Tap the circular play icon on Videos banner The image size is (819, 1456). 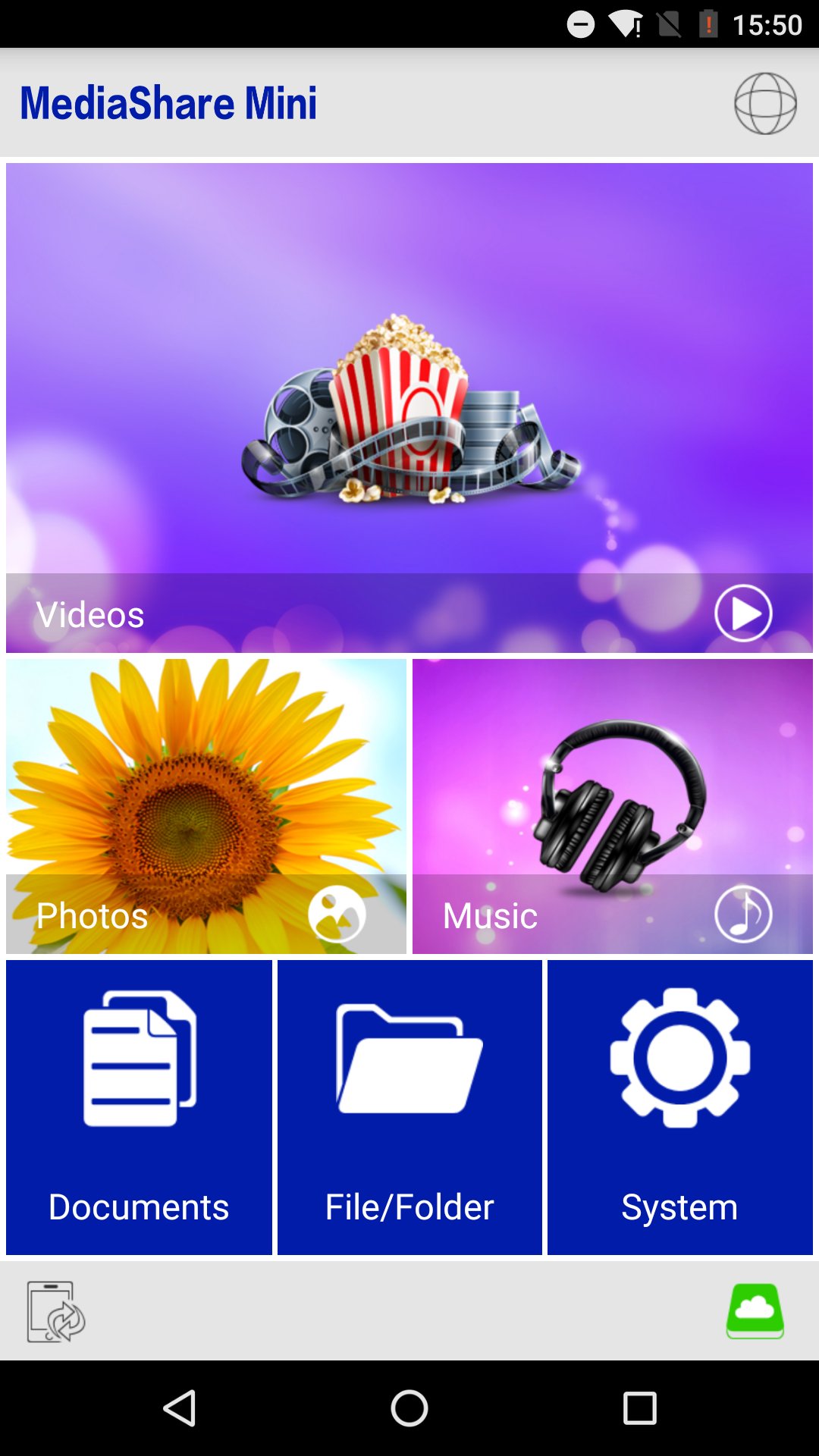743,613
